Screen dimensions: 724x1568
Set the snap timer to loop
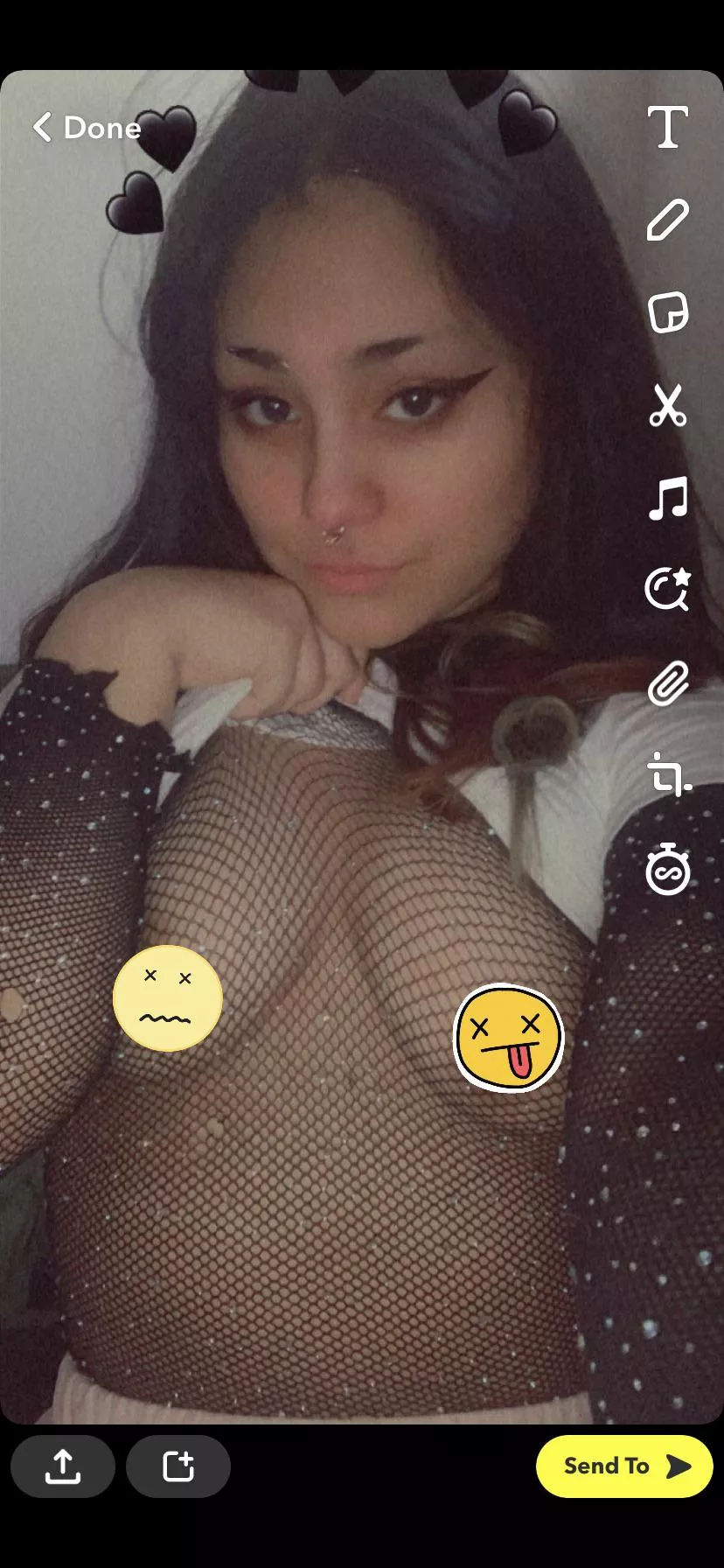click(x=668, y=869)
